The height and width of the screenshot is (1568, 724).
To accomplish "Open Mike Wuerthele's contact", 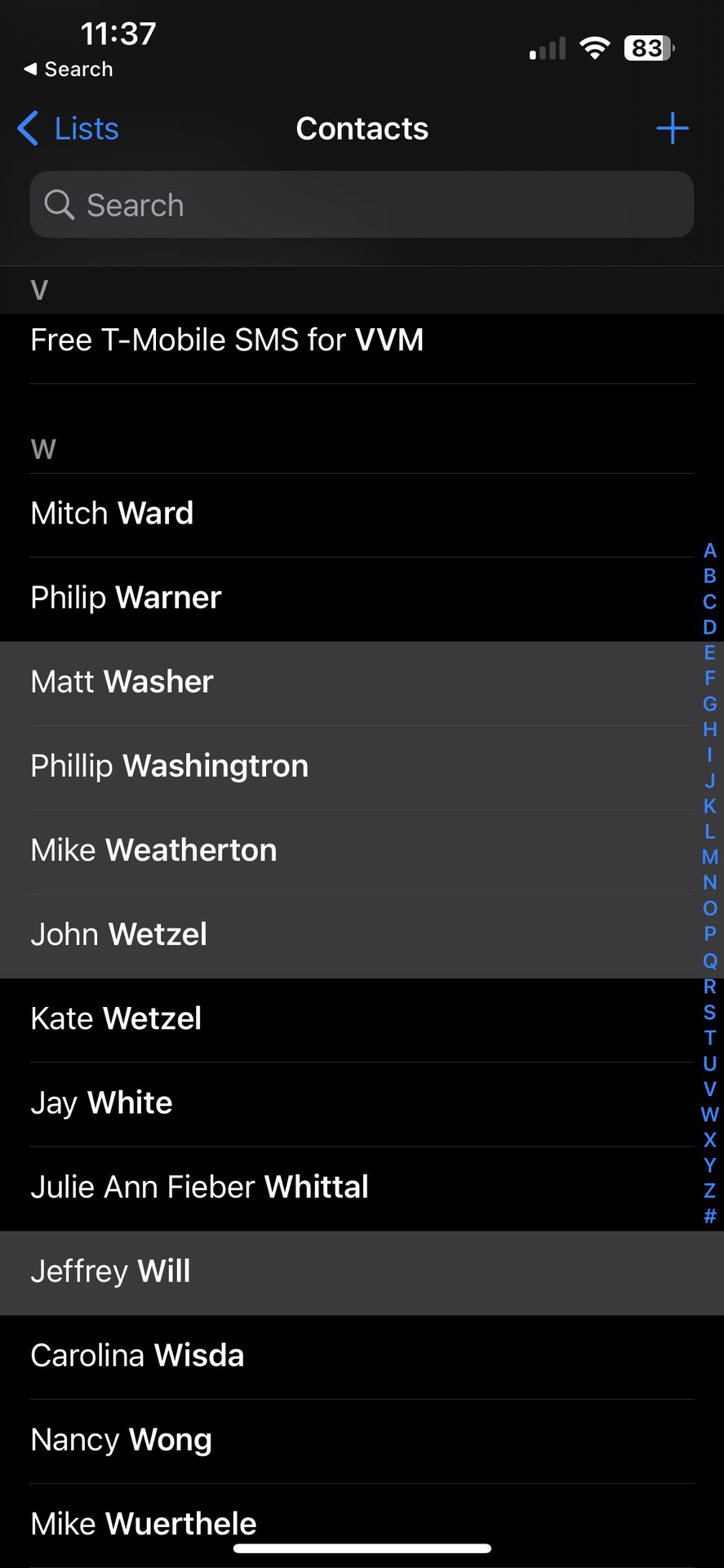I will click(x=144, y=1523).
